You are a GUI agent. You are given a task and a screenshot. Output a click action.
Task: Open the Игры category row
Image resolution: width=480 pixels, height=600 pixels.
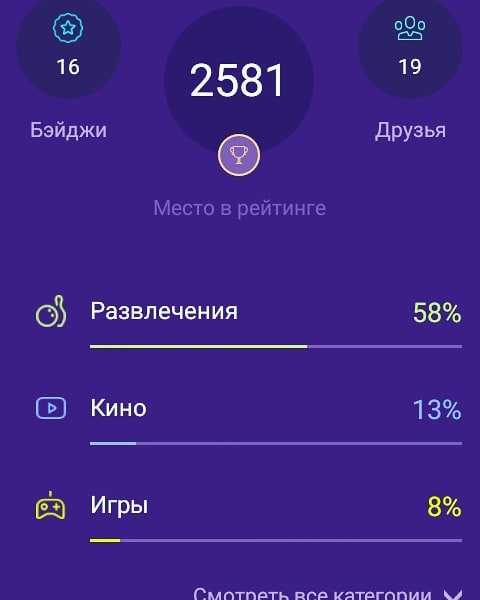pos(248,515)
